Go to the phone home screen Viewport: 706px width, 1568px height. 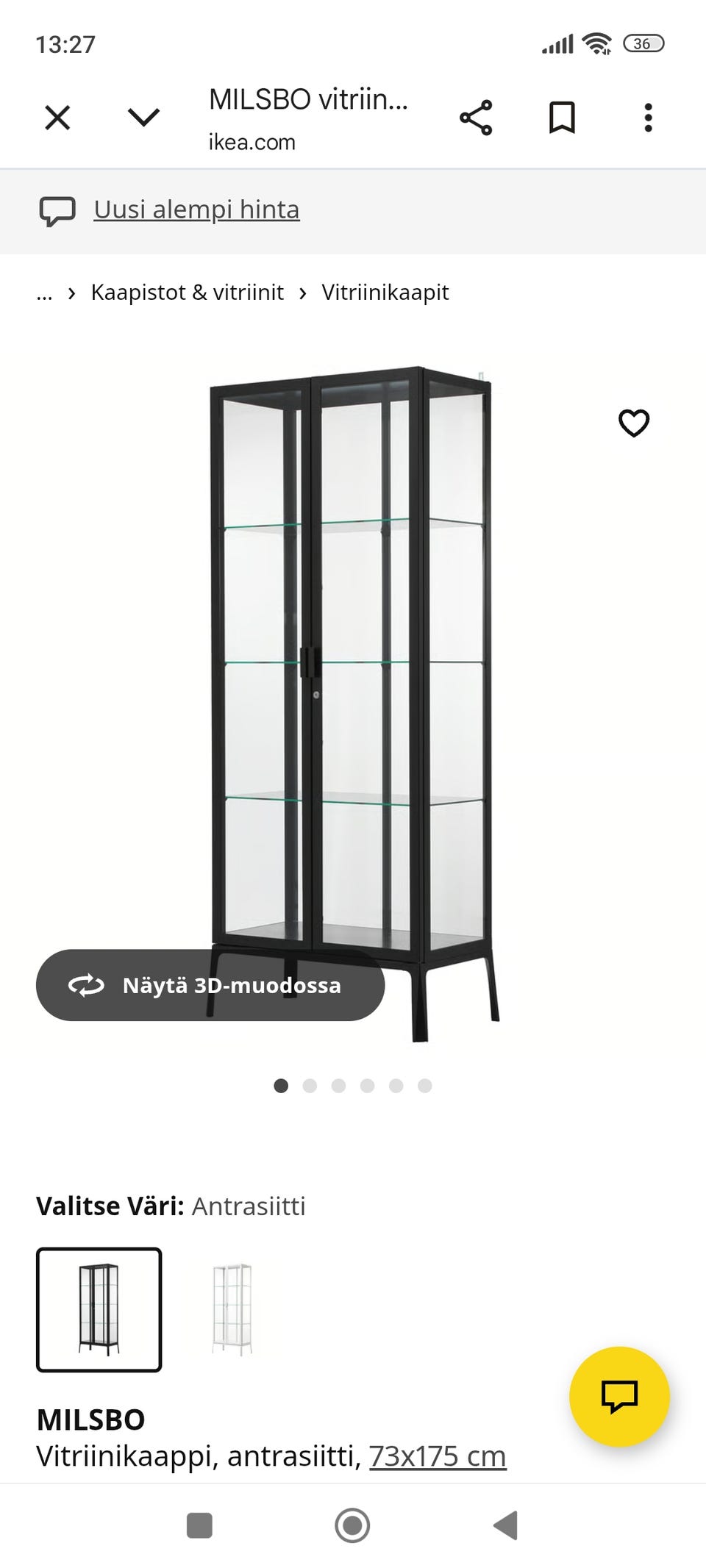pyautogui.click(x=352, y=1525)
